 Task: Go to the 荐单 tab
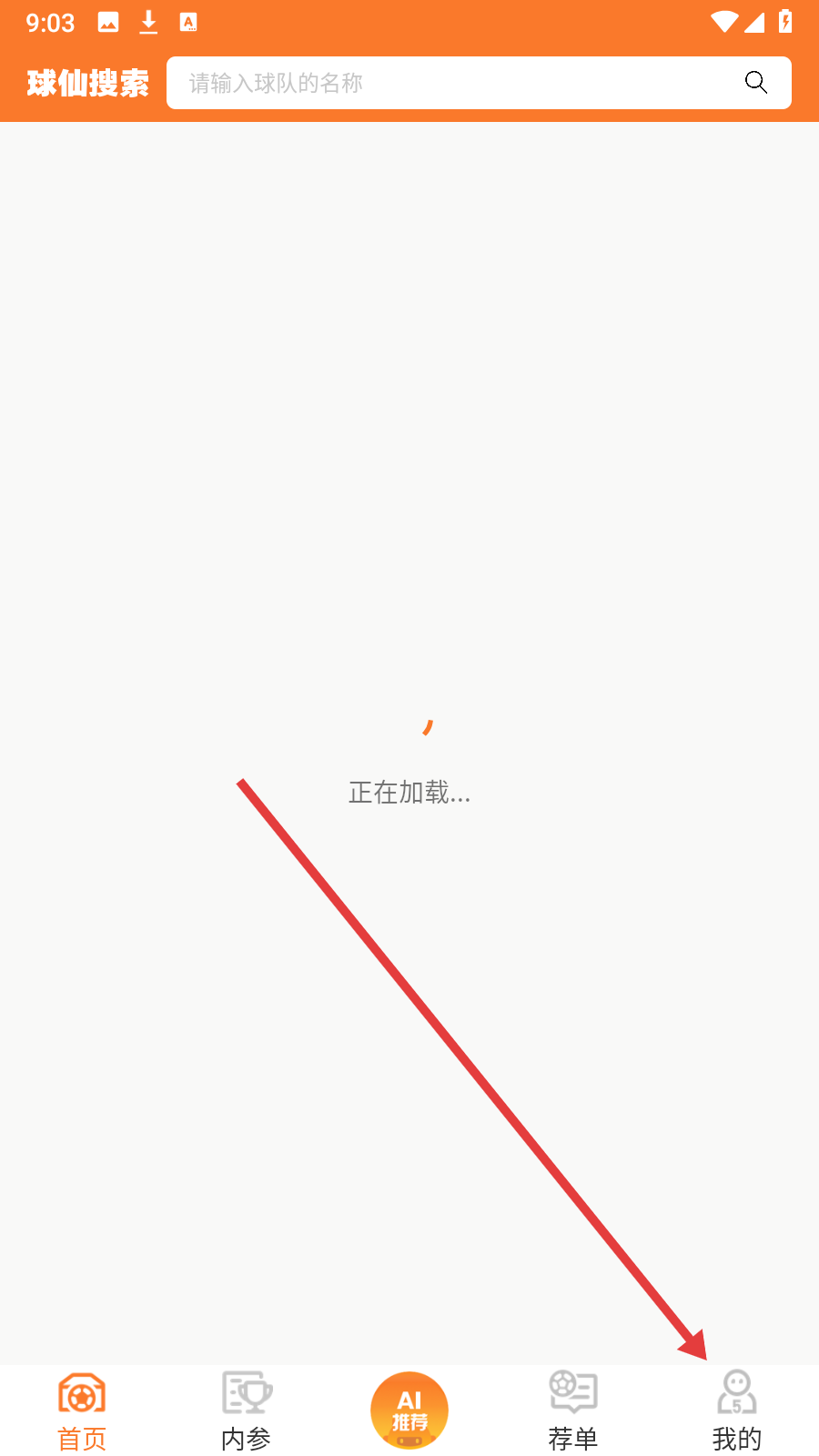pyautogui.click(x=573, y=1410)
